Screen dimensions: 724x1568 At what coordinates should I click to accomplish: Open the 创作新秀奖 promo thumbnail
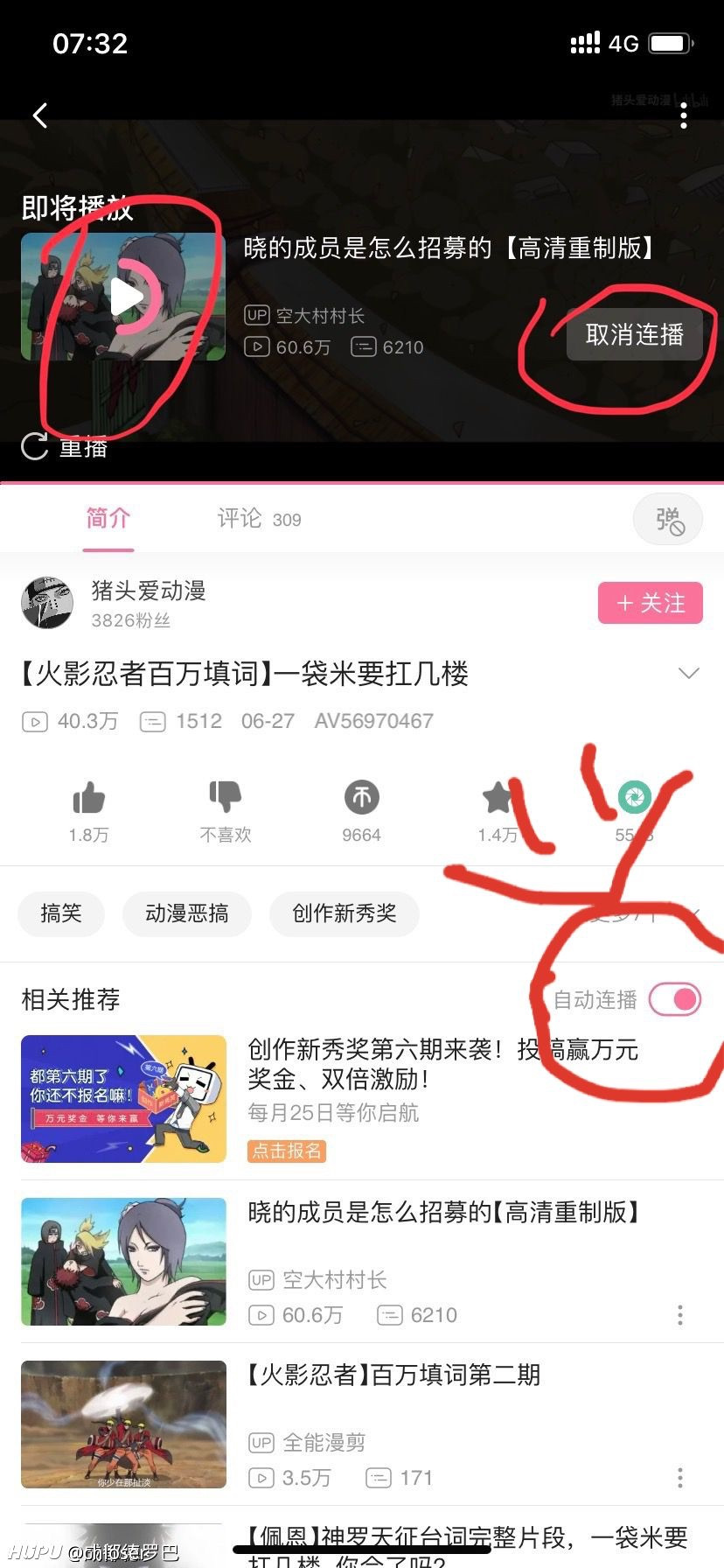point(122,1098)
